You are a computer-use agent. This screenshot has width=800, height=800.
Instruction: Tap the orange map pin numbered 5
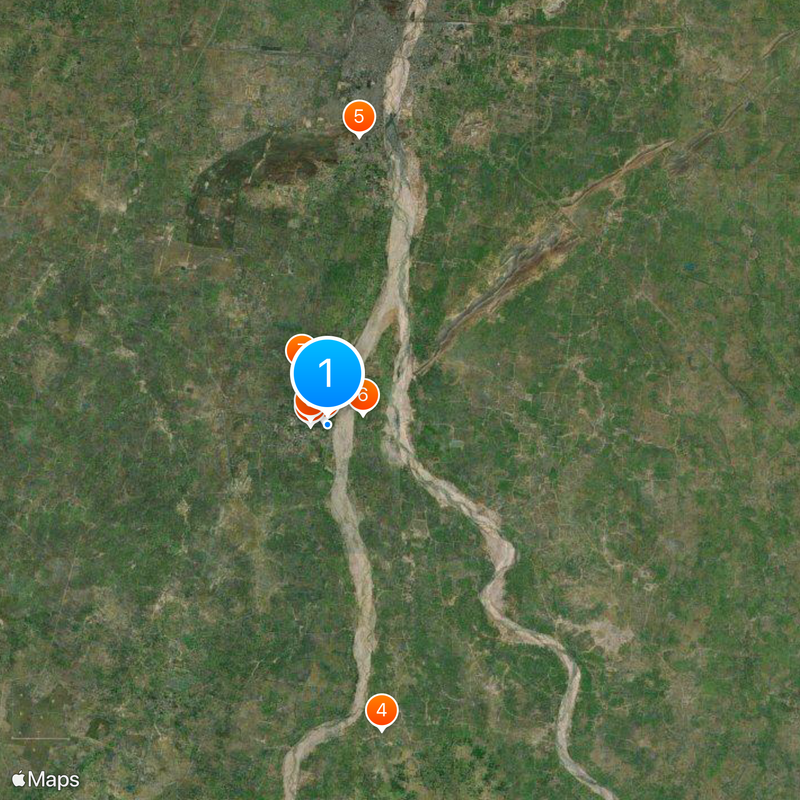pos(358,116)
